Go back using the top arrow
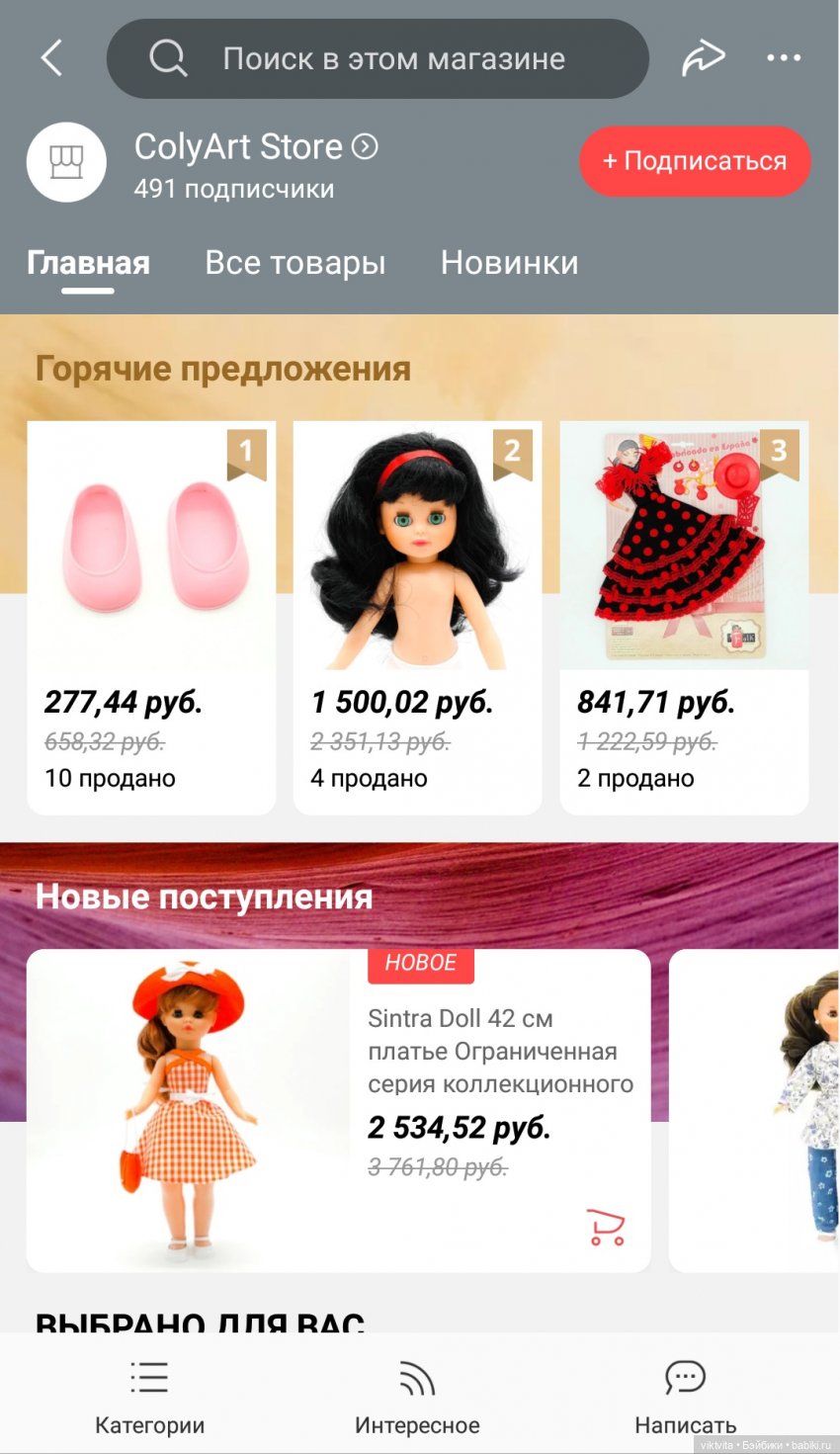The width and height of the screenshot is (840, 1454). point(51,58)
